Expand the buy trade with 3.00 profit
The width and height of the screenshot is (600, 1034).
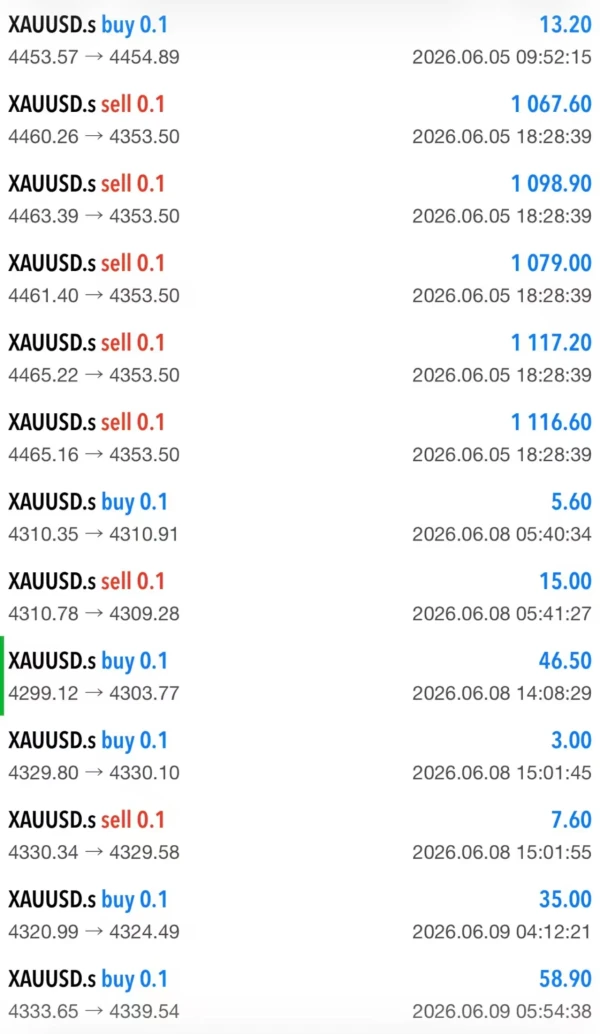coord(300,756)
